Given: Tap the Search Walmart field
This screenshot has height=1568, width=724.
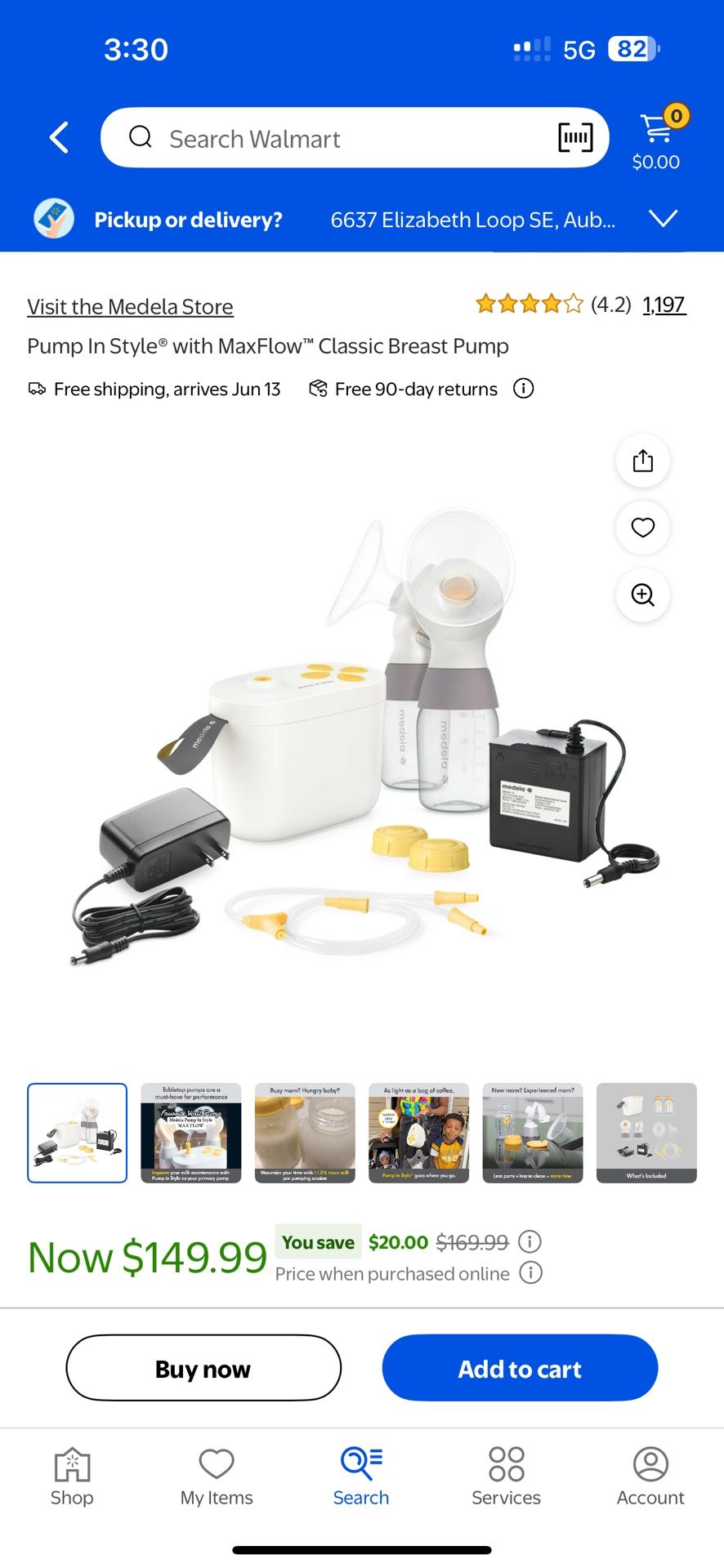Looking at the screenshot, I should coord(327,139).
